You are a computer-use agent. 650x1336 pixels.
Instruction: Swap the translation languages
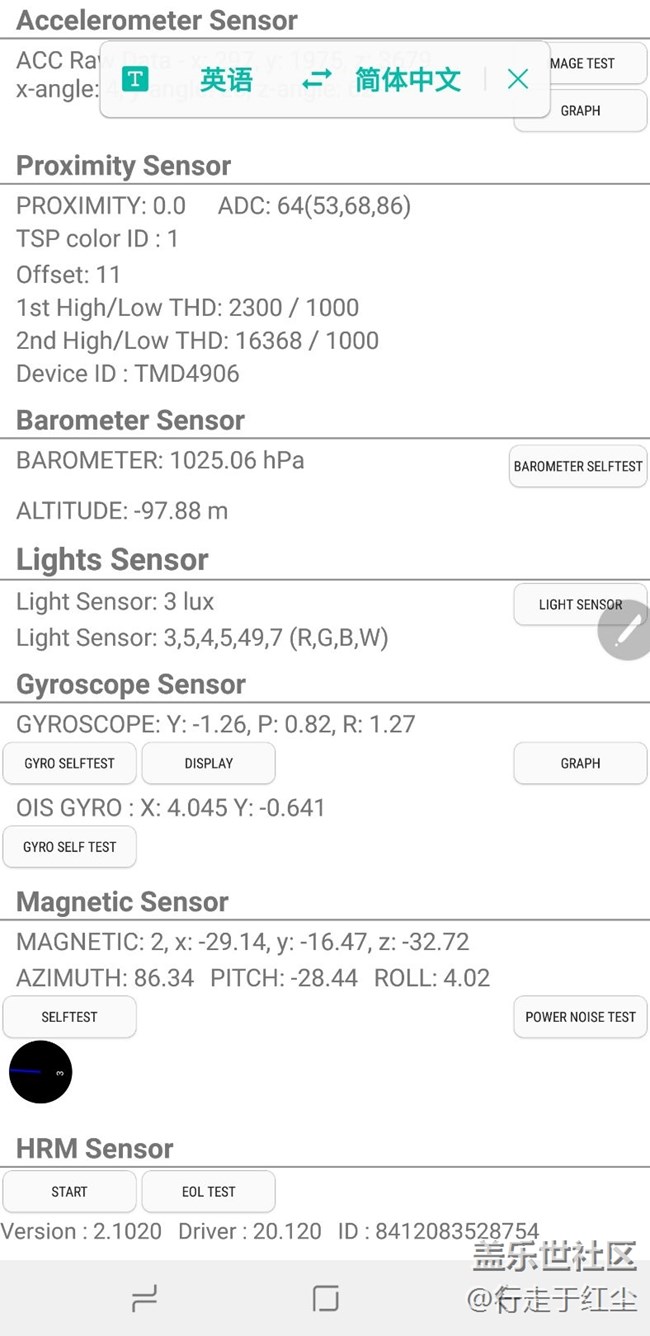coord(316,80)
